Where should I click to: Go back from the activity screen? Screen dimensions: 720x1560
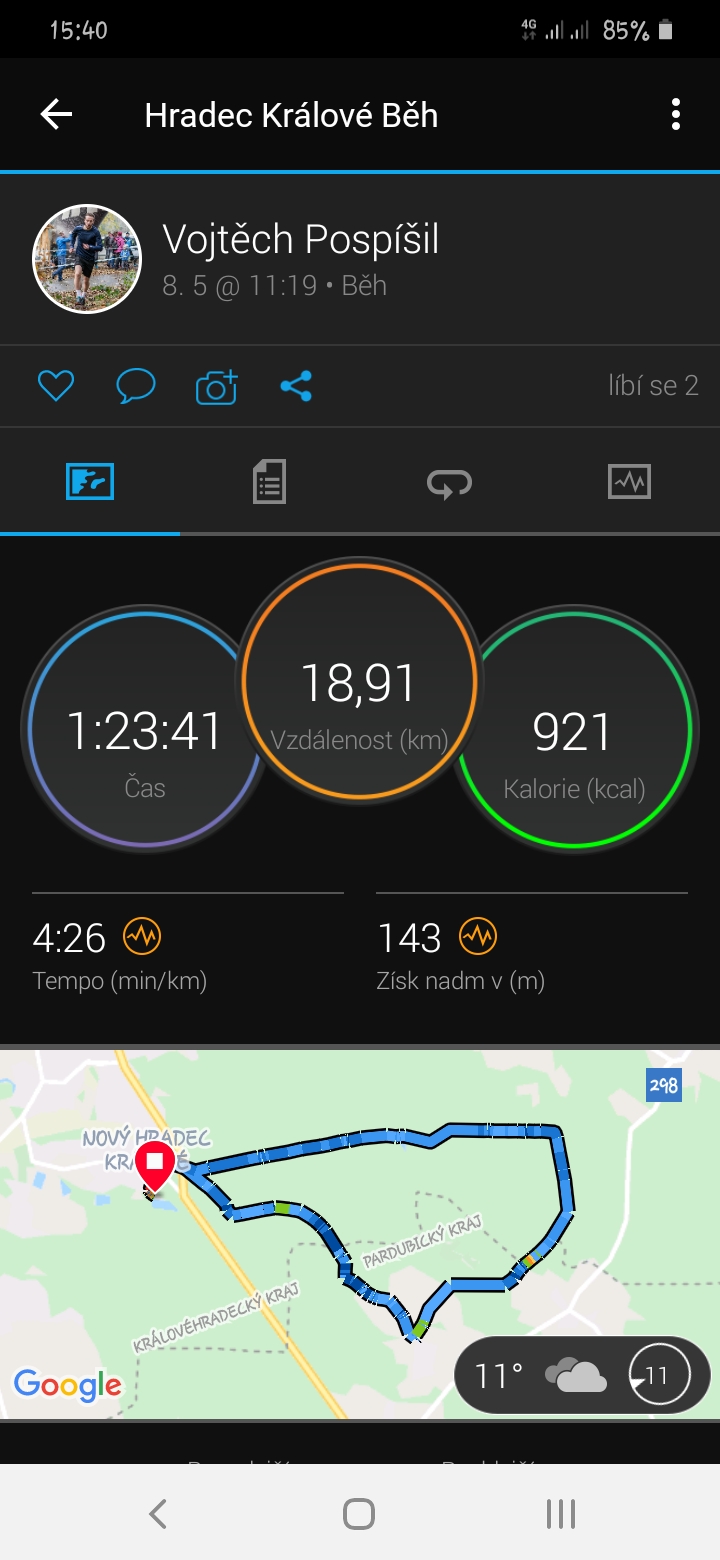tap(56, 115)
